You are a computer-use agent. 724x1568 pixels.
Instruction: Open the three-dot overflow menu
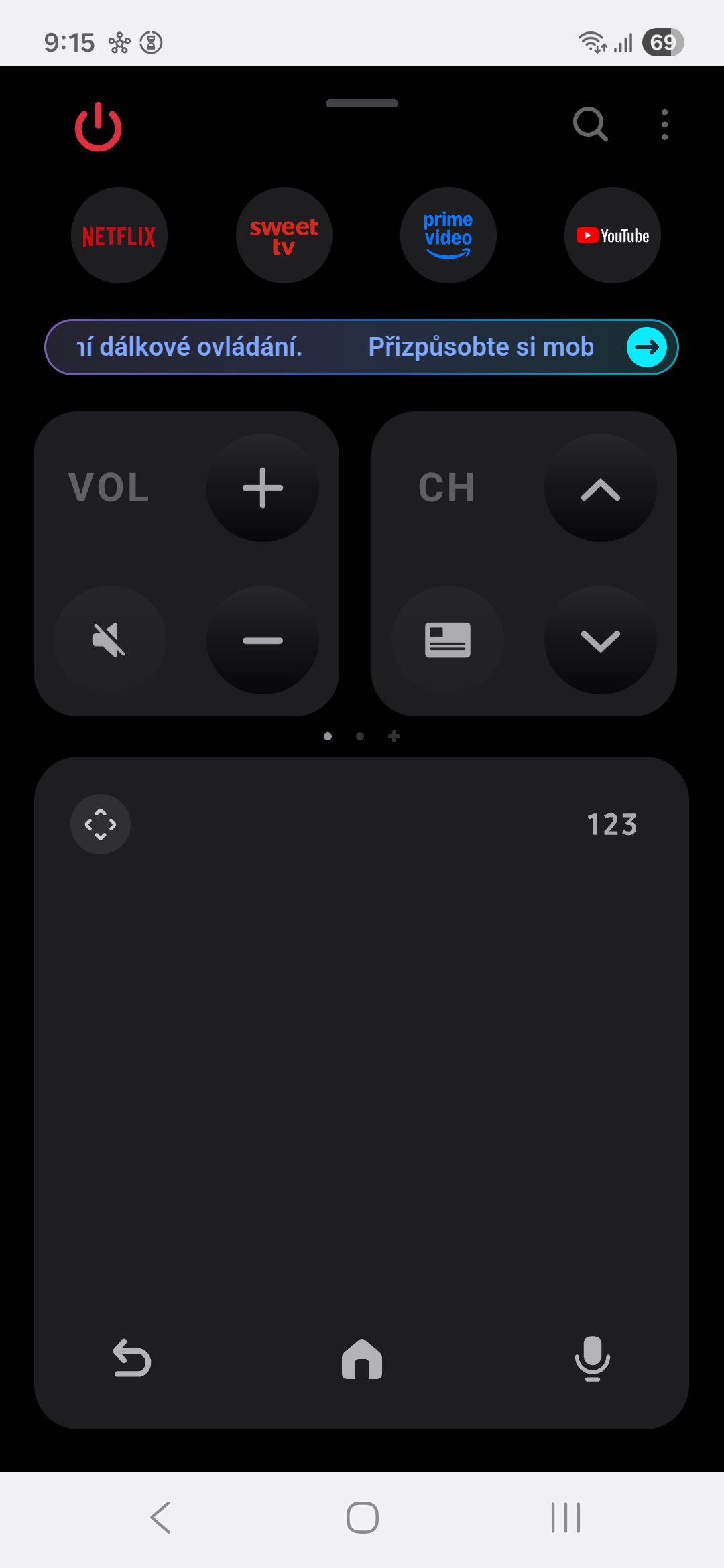pos(664,125)
